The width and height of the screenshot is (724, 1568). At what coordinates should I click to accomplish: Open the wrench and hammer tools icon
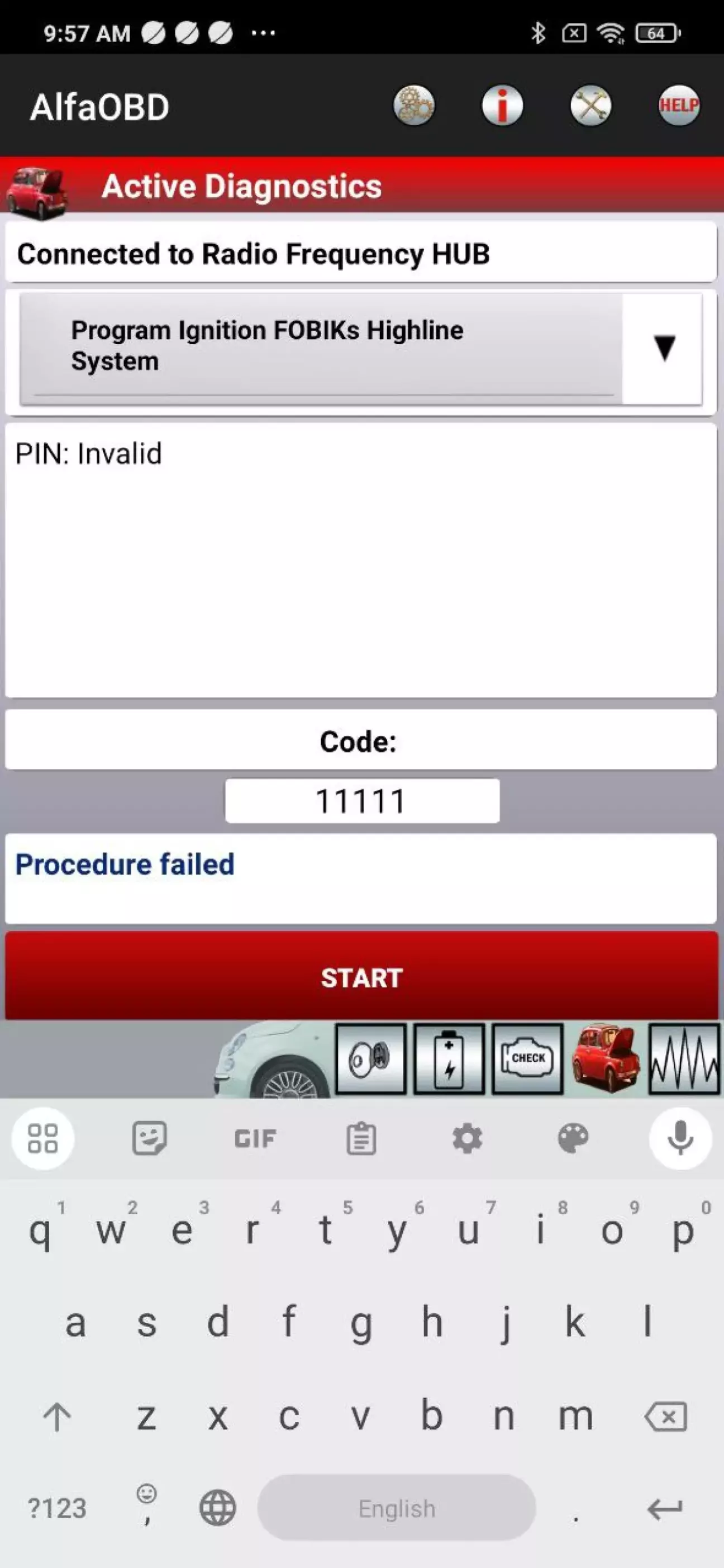[x=590, y=105]
